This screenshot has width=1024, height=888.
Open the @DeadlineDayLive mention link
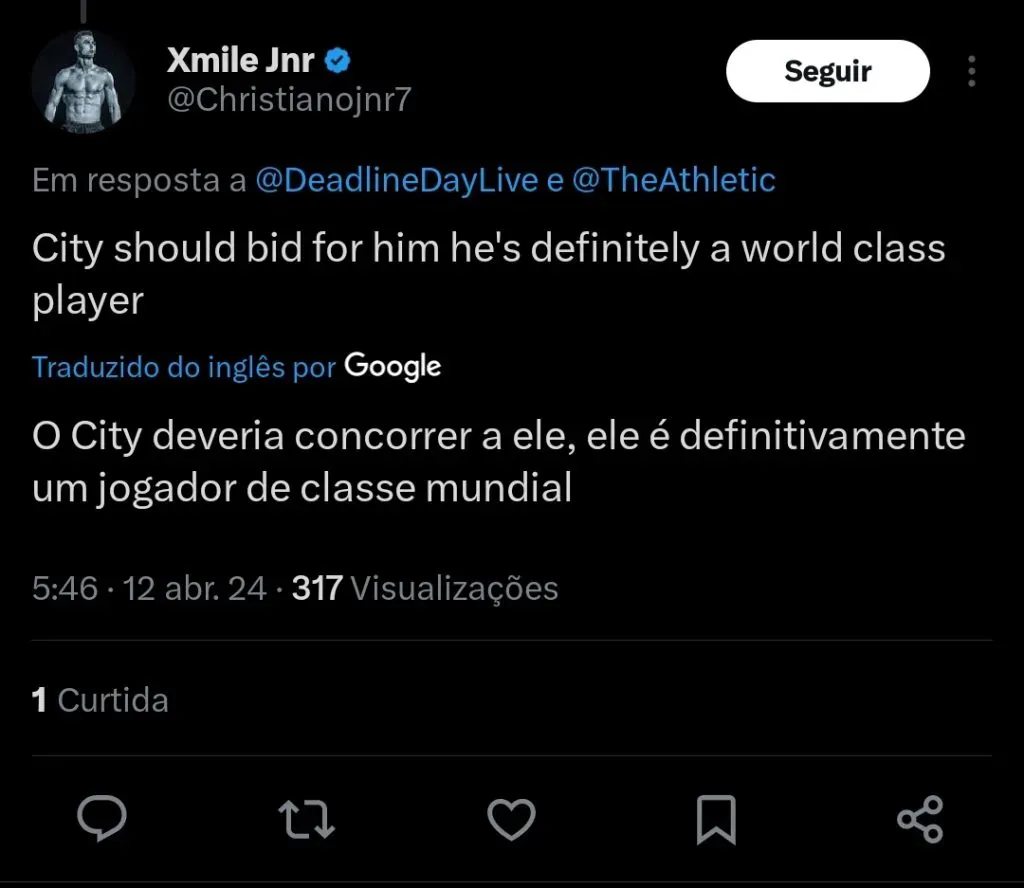(398, 180)
